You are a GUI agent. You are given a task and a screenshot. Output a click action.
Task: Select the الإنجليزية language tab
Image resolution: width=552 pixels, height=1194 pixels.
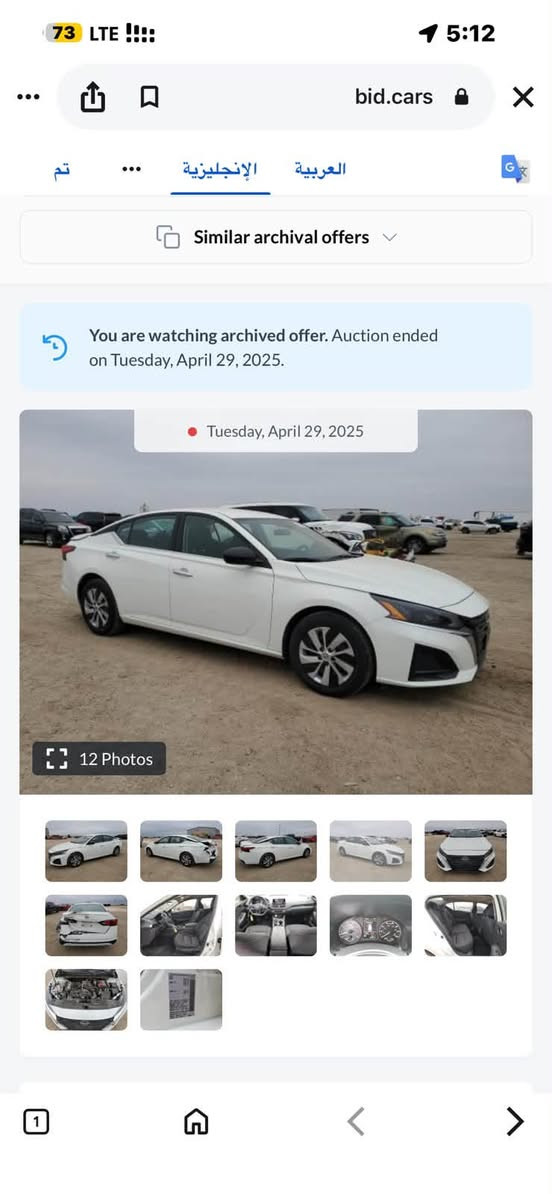point(220,169)
